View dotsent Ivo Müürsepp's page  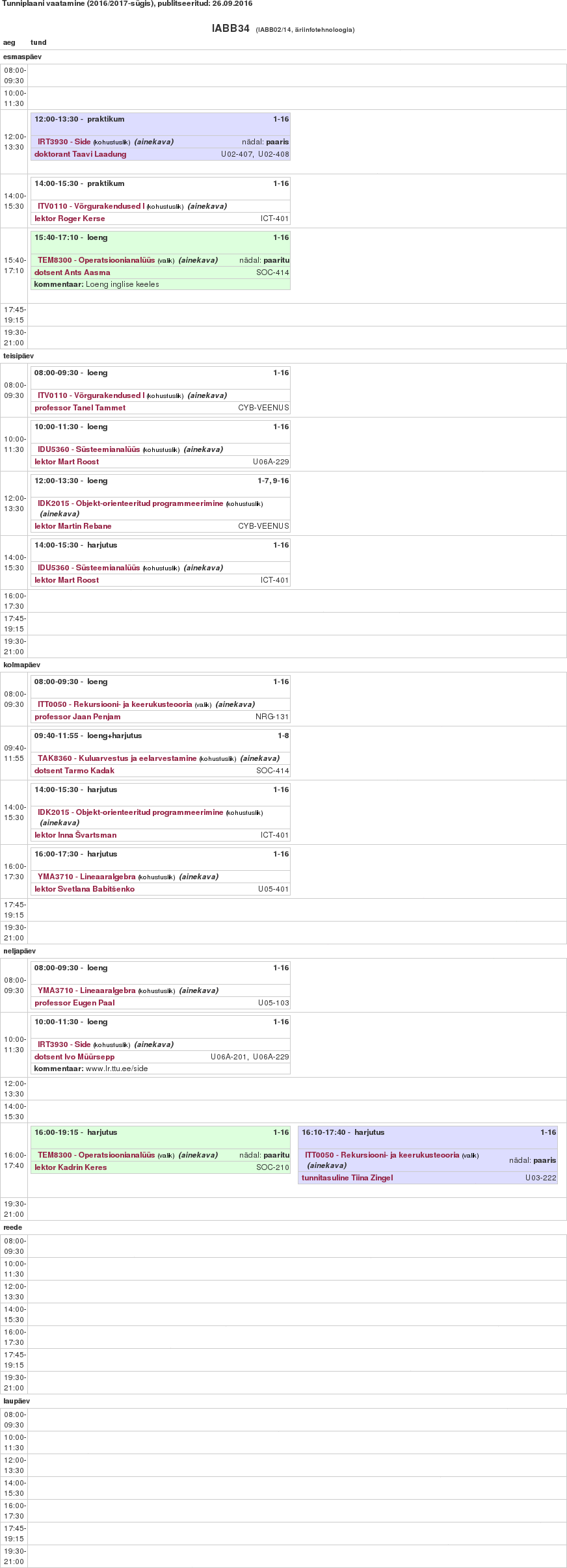74,1057
